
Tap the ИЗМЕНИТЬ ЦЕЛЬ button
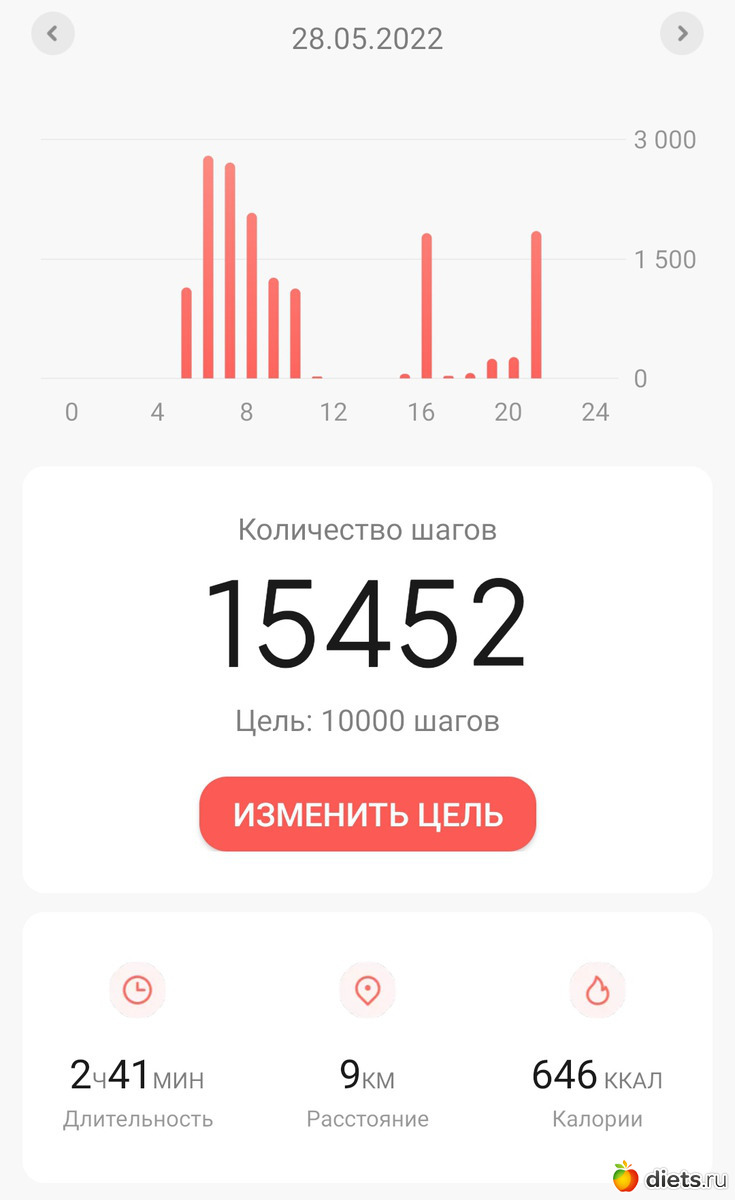368,814
